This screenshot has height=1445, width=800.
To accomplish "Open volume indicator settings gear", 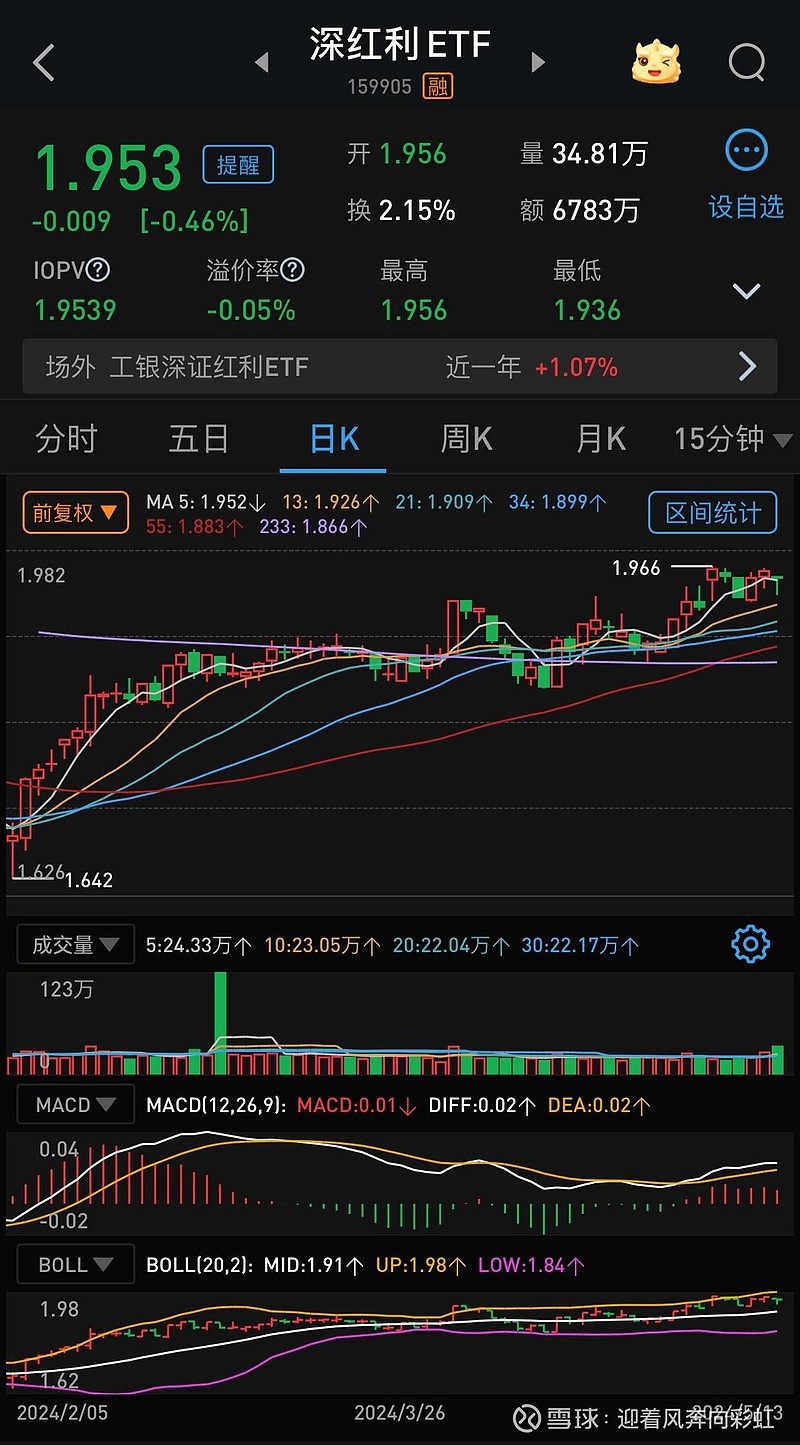I will (749, 943).
